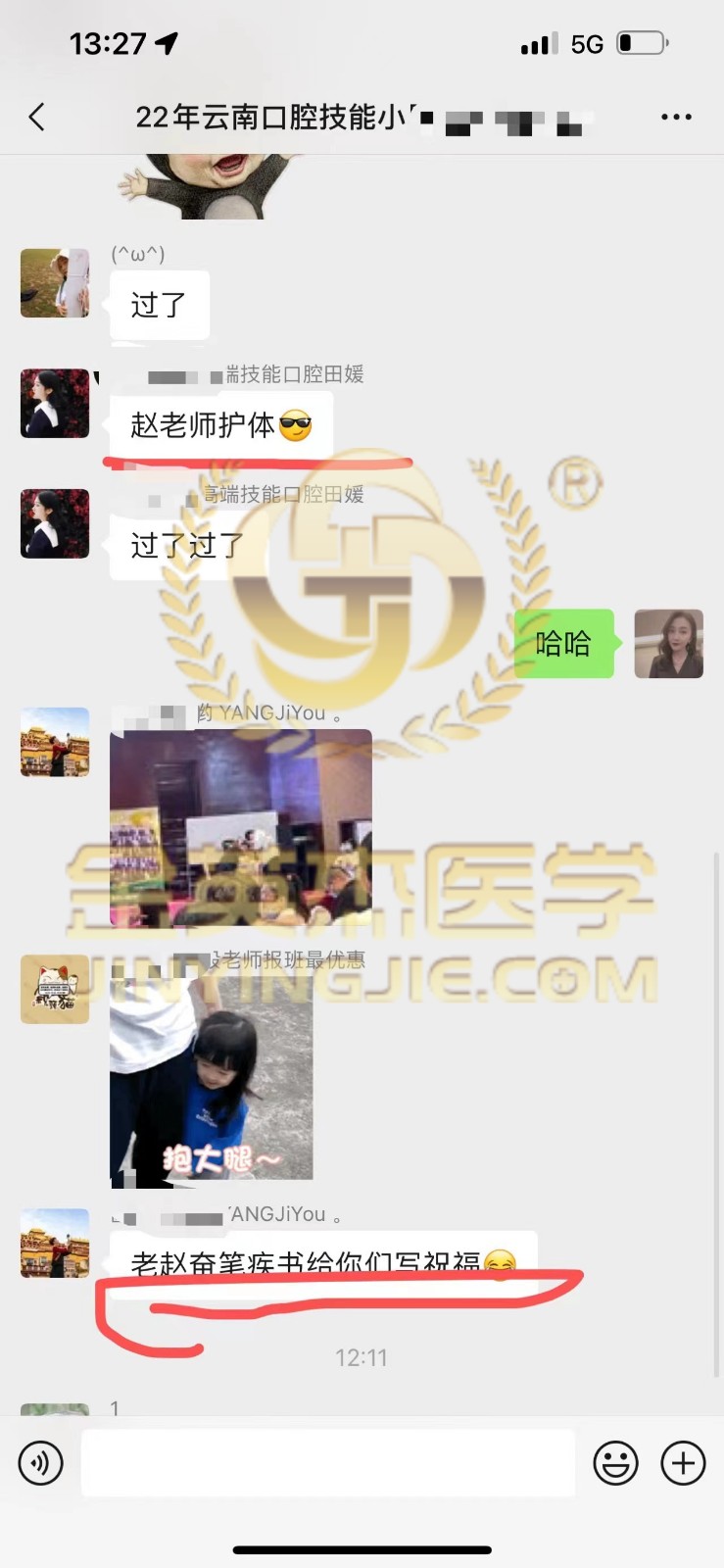724x1568 pixels.
Task: Open the avatar beside 赵老师护体 message
Action: (x=55, y=403)
